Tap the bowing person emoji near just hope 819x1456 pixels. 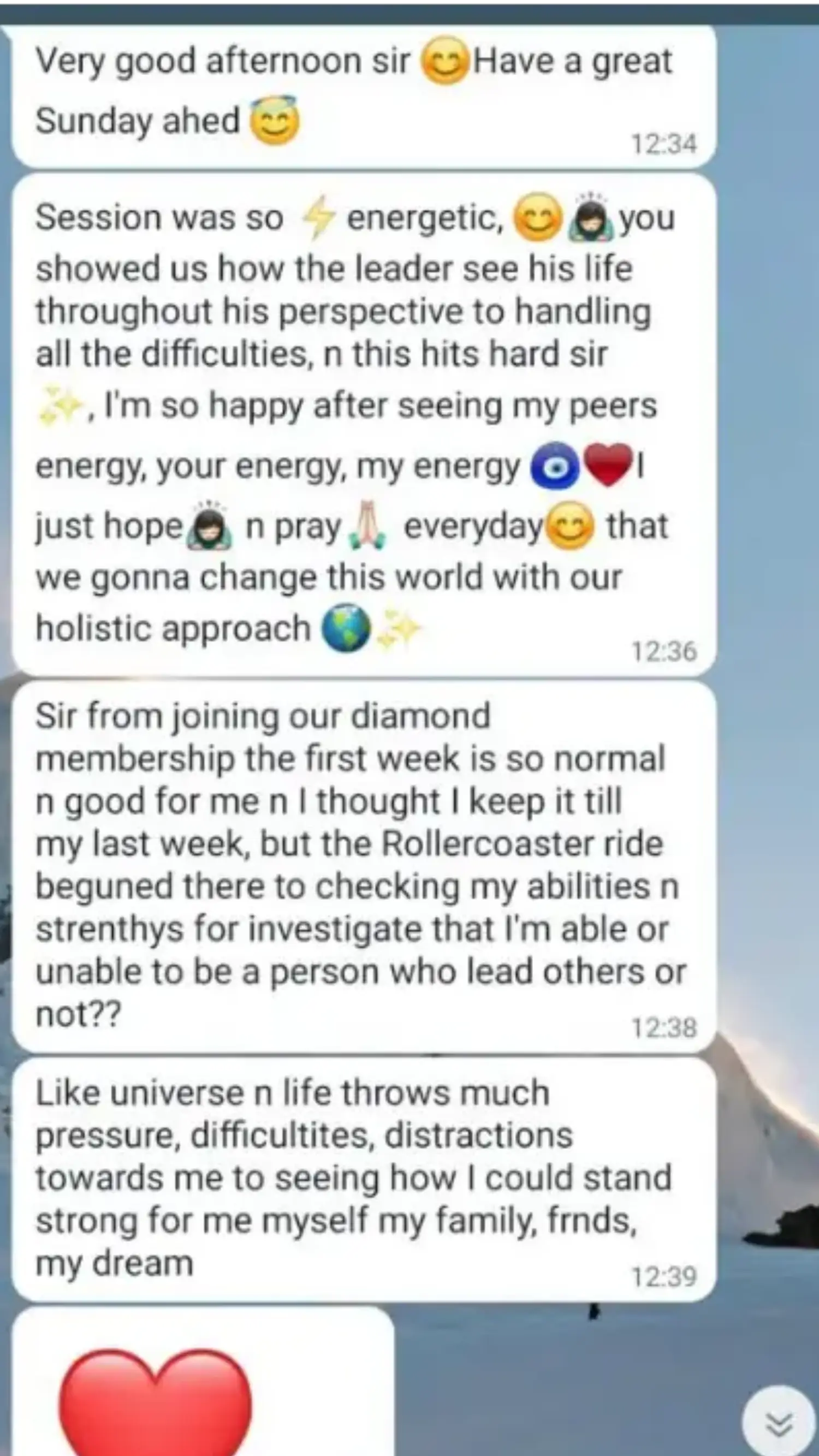coord(209,526)
